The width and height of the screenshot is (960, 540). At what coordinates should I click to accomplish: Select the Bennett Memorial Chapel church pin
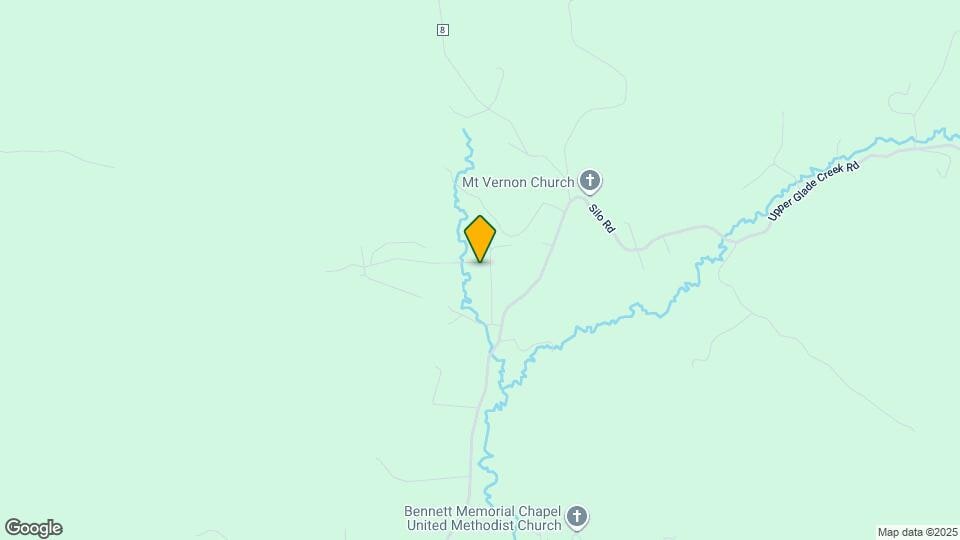click(576, 517)
